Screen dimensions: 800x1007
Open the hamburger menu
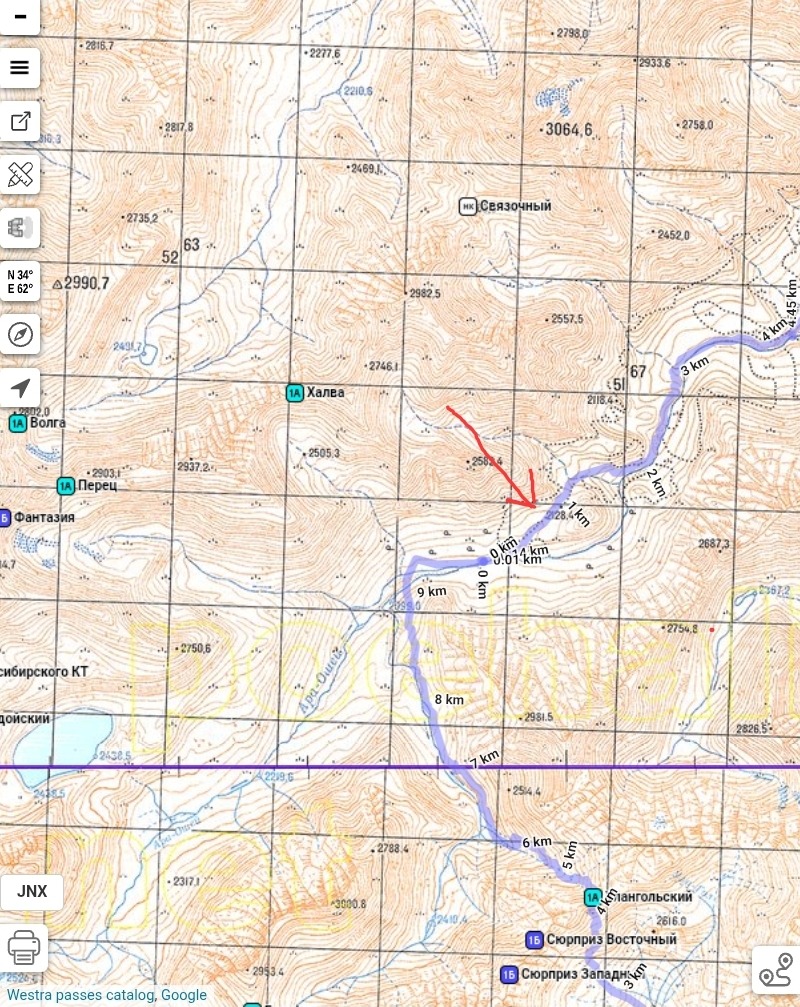tap(19, 68)
